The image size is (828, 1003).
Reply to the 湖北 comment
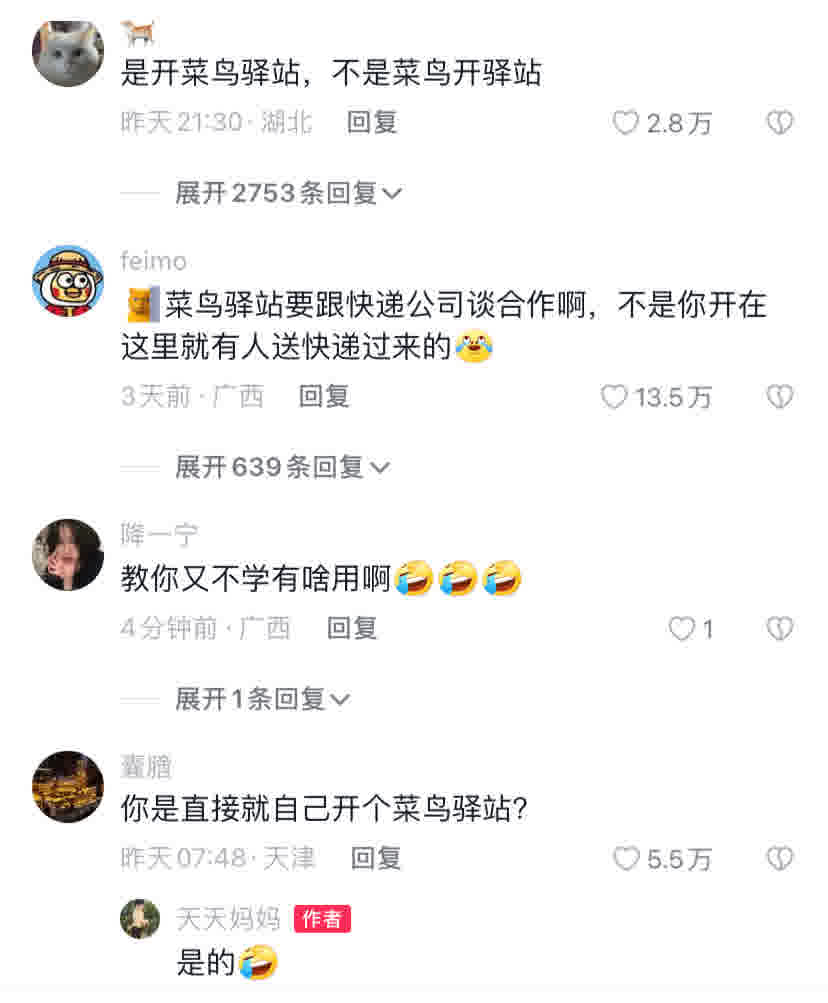tap(372, 122)
